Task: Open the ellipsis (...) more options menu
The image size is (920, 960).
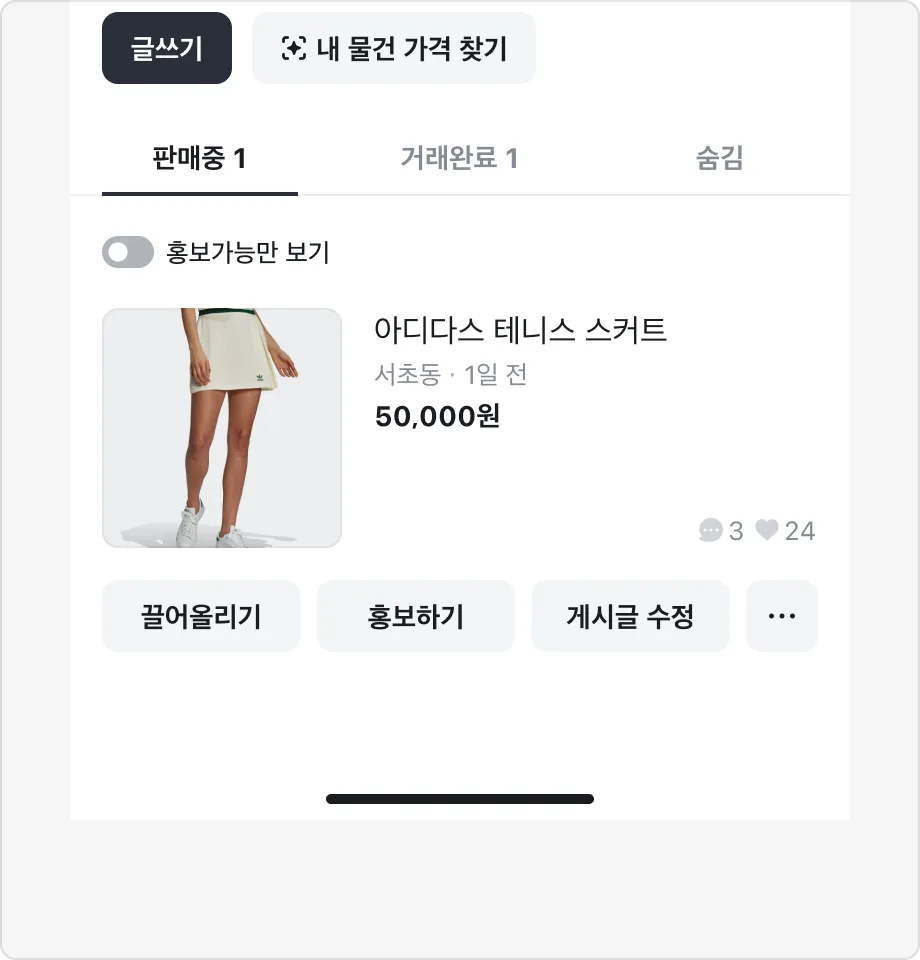Action: click(x=781, y=616)
